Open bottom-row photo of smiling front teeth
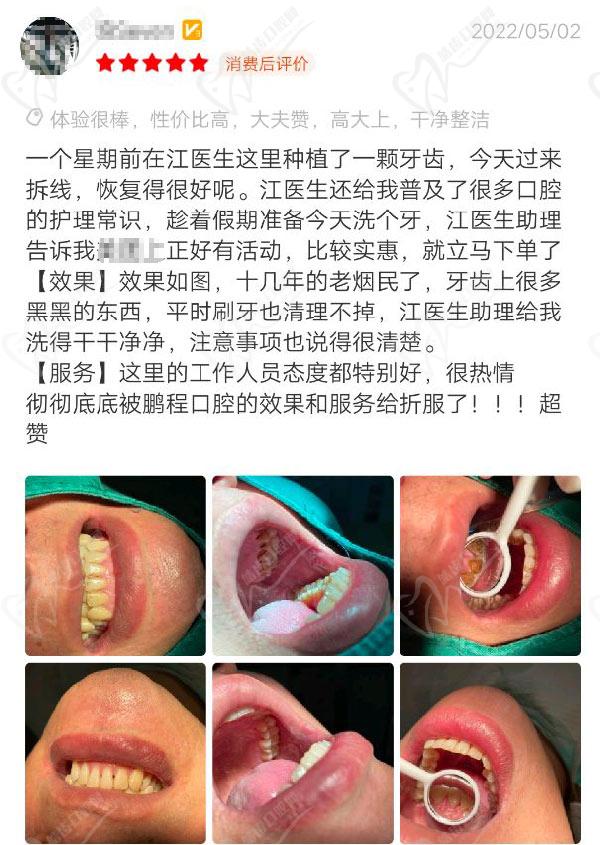The height and width of the screenshot is (845, 600). coord(115,752)
